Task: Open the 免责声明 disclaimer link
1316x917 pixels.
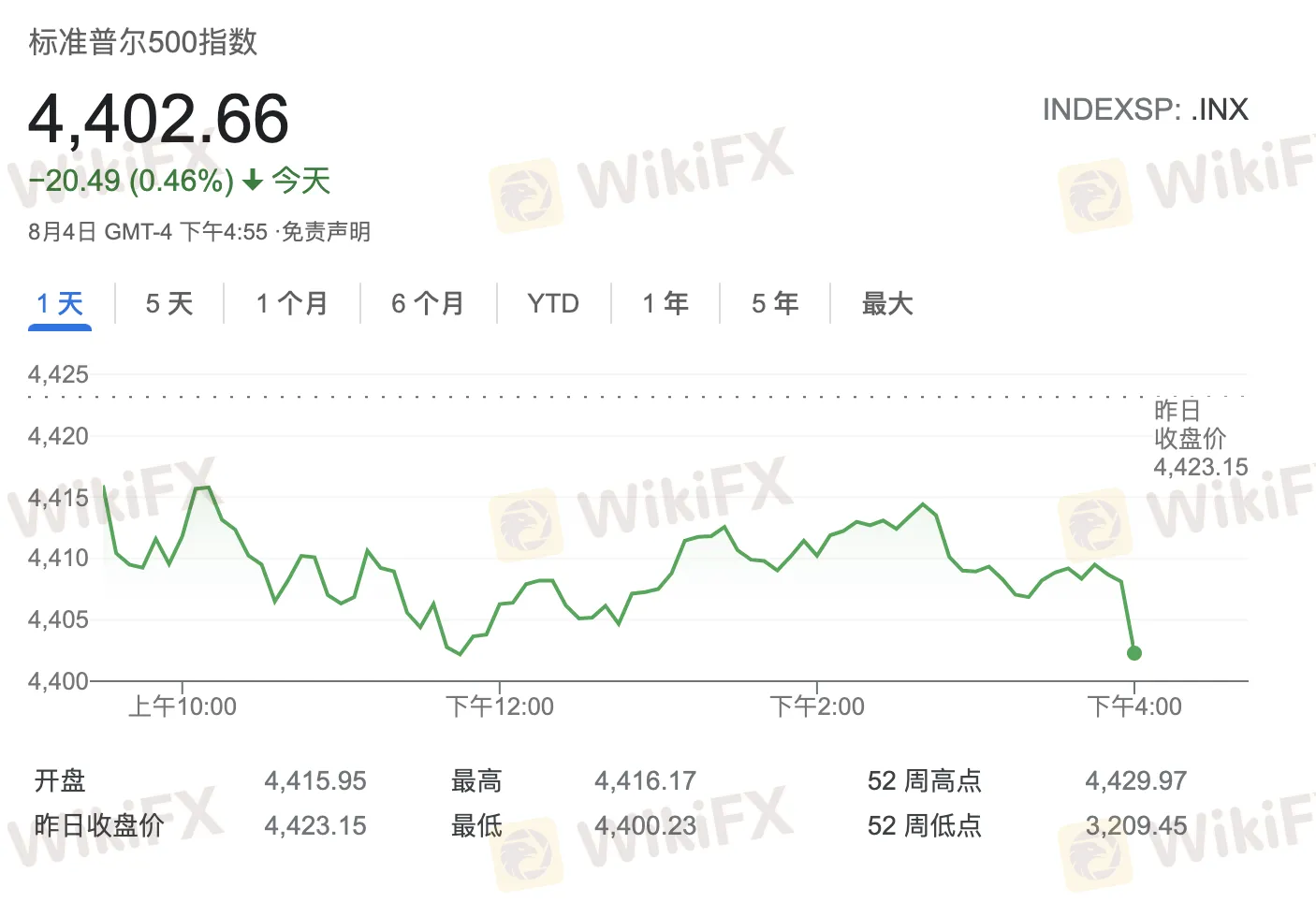Action: pyautogui.click(x=326, y=232)
